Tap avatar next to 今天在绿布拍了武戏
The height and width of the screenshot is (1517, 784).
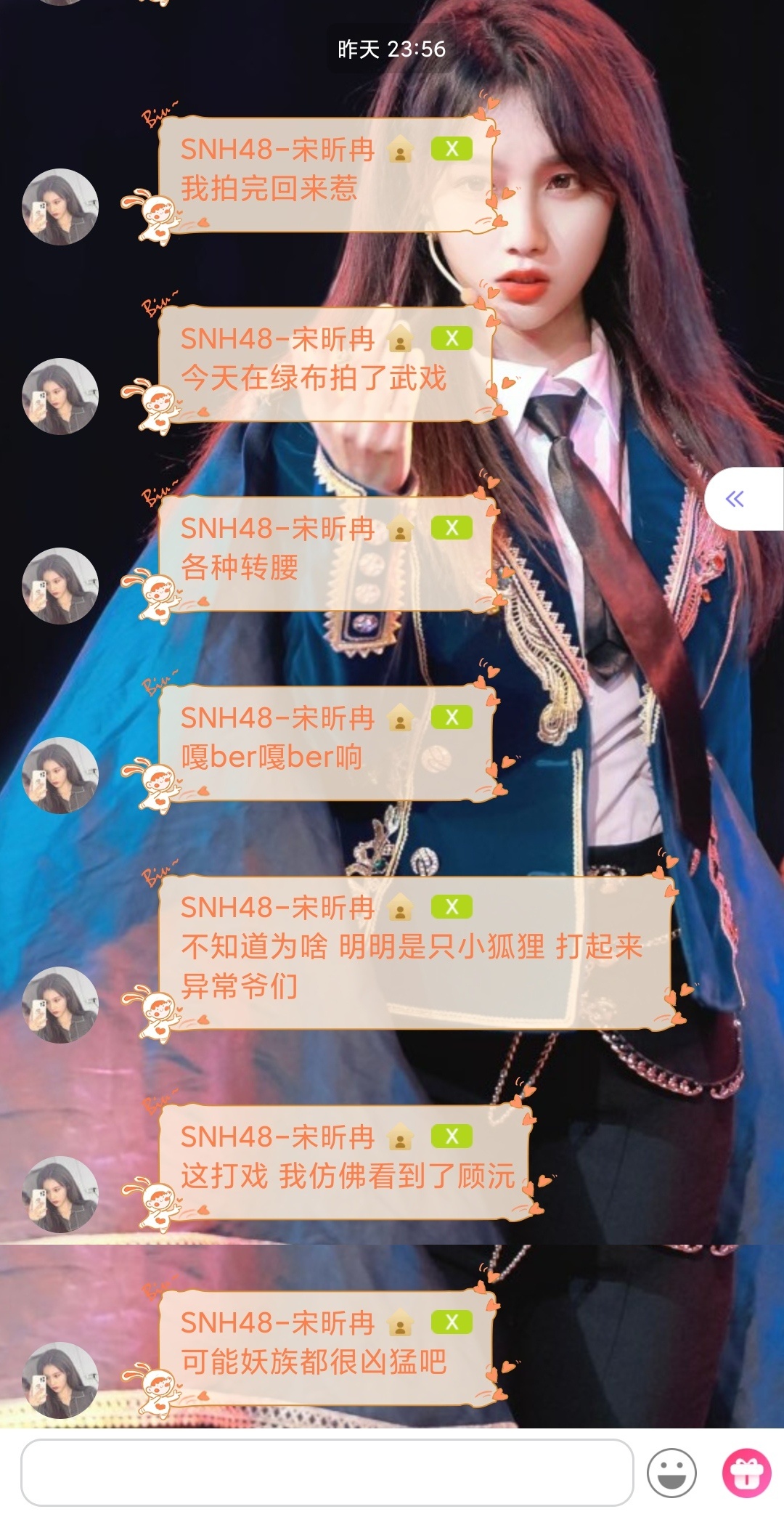[60, 396]
